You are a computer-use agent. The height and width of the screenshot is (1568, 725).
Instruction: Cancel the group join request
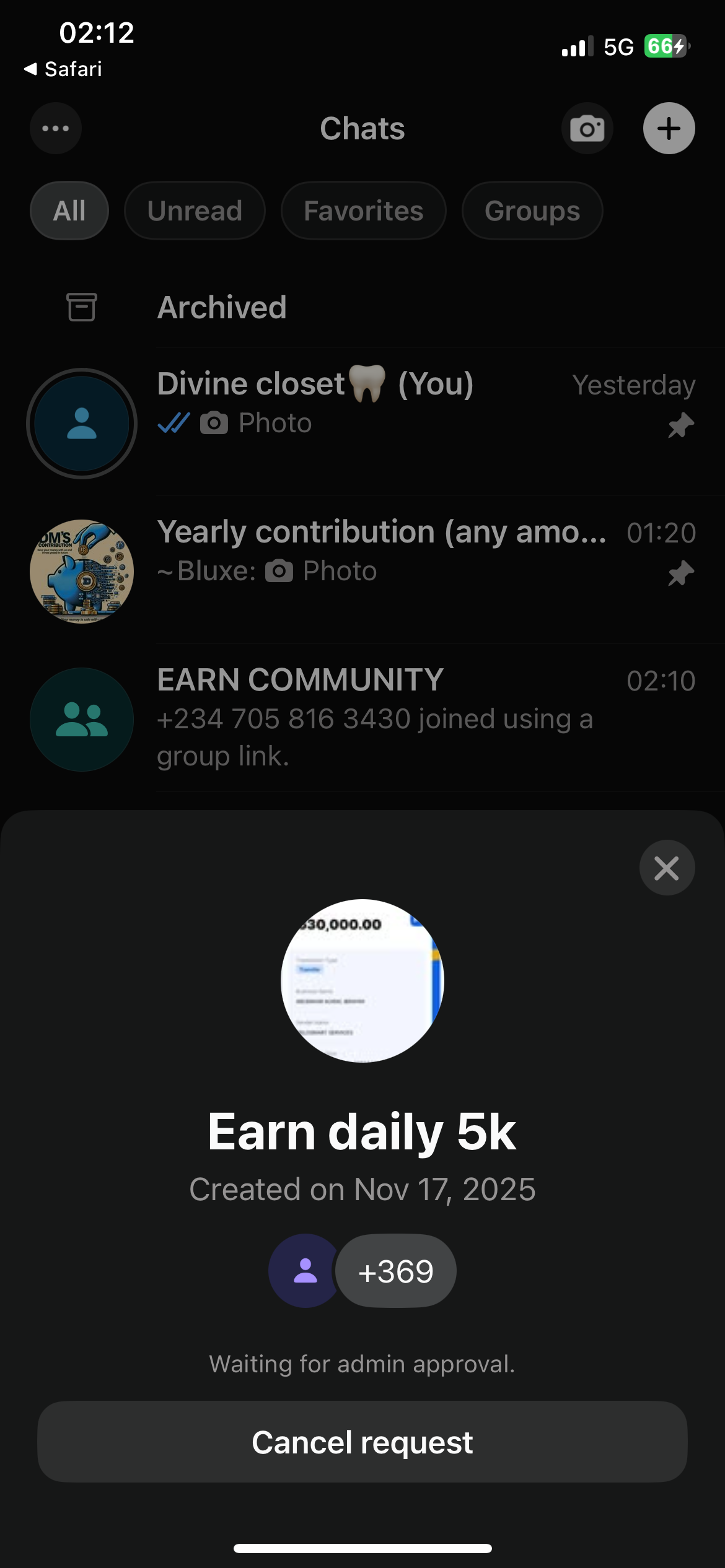pyautogui.click(x=362, y=1442)
